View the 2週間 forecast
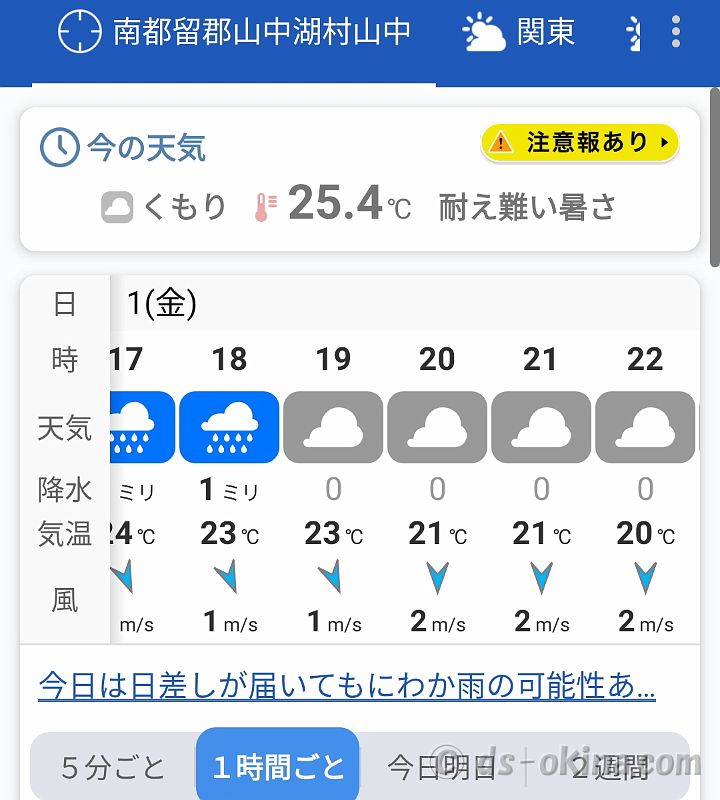The width and height of the screenshot is (720, 800). (610, 767)
